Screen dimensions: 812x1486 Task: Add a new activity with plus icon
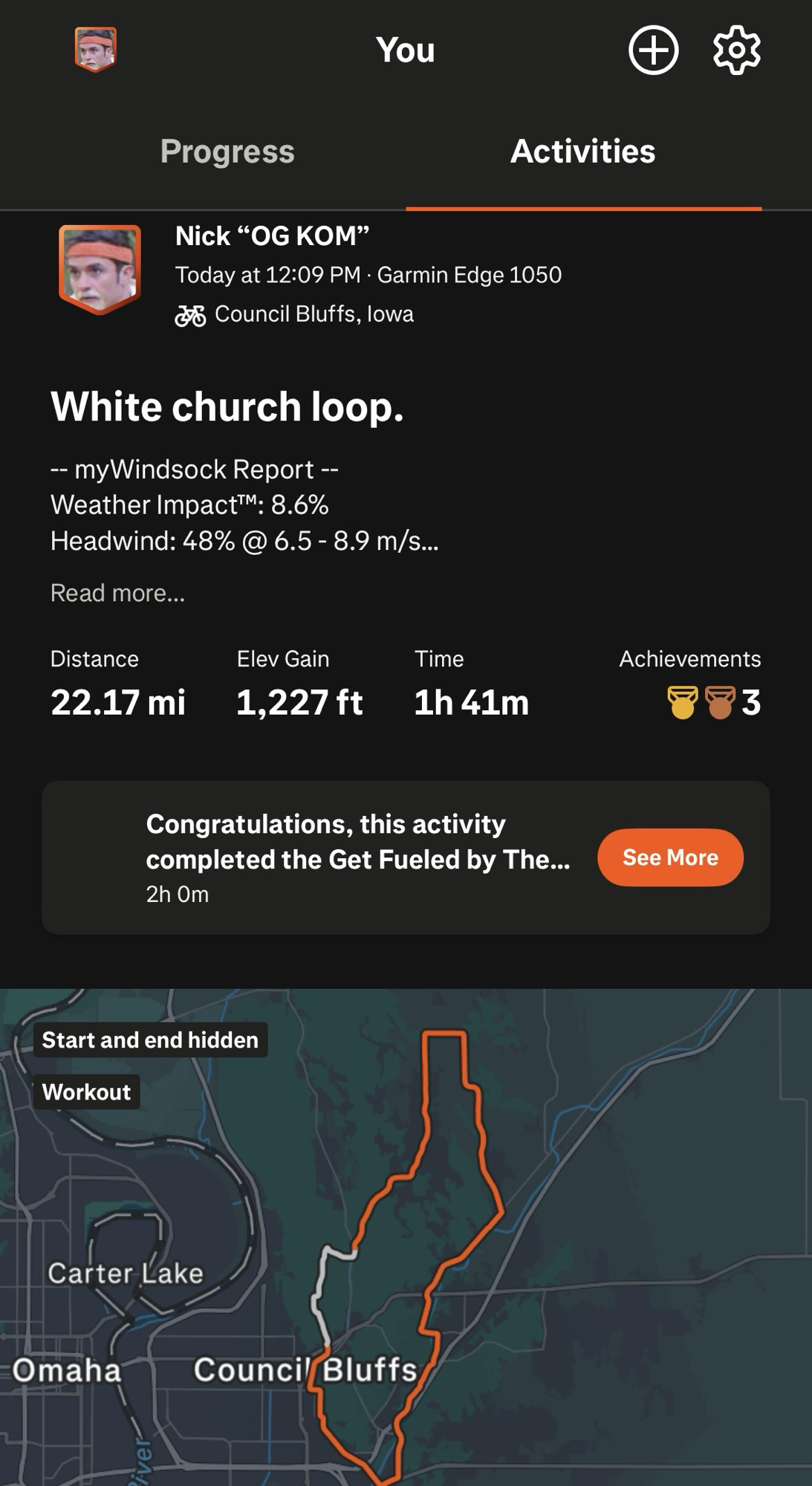tap(653, 51)
